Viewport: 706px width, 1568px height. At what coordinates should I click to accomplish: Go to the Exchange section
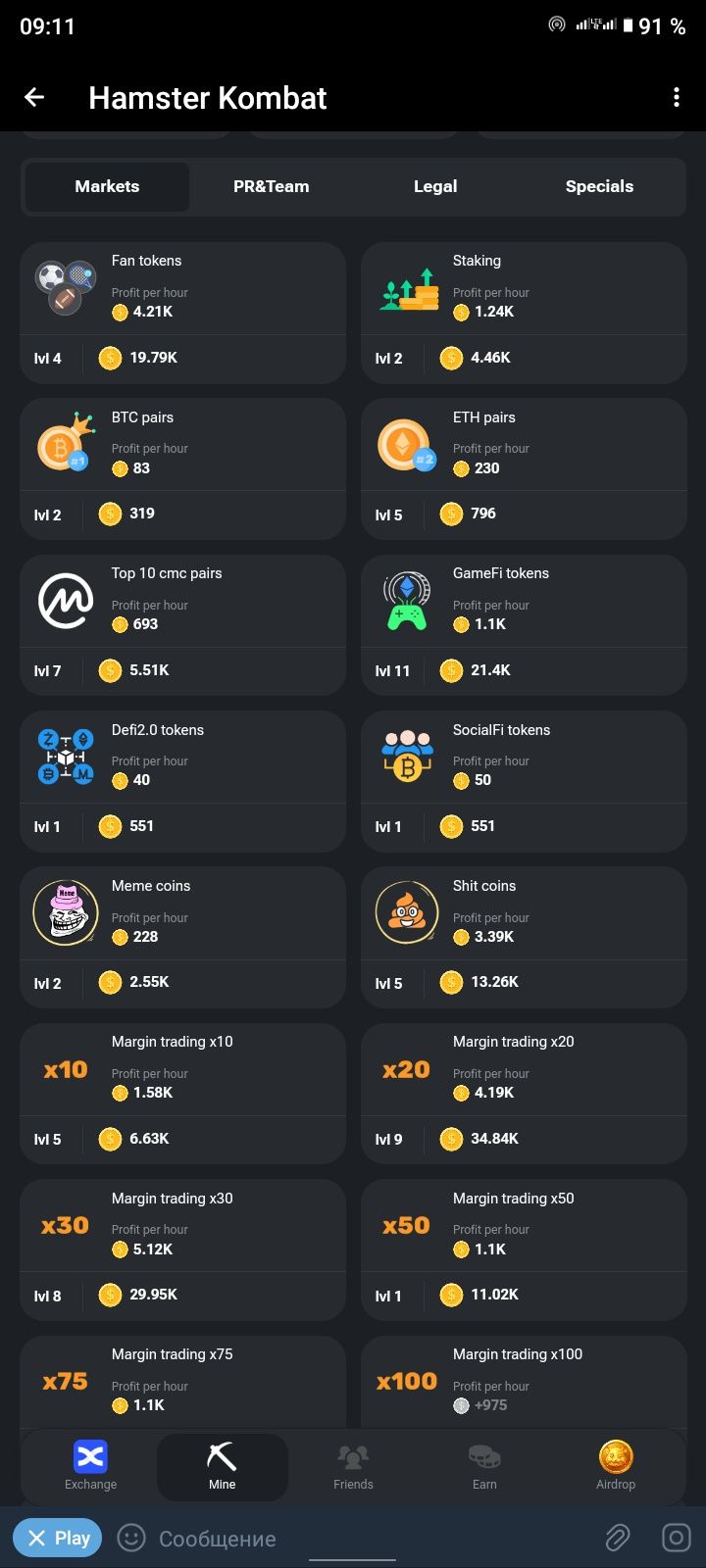(90, 1466)
